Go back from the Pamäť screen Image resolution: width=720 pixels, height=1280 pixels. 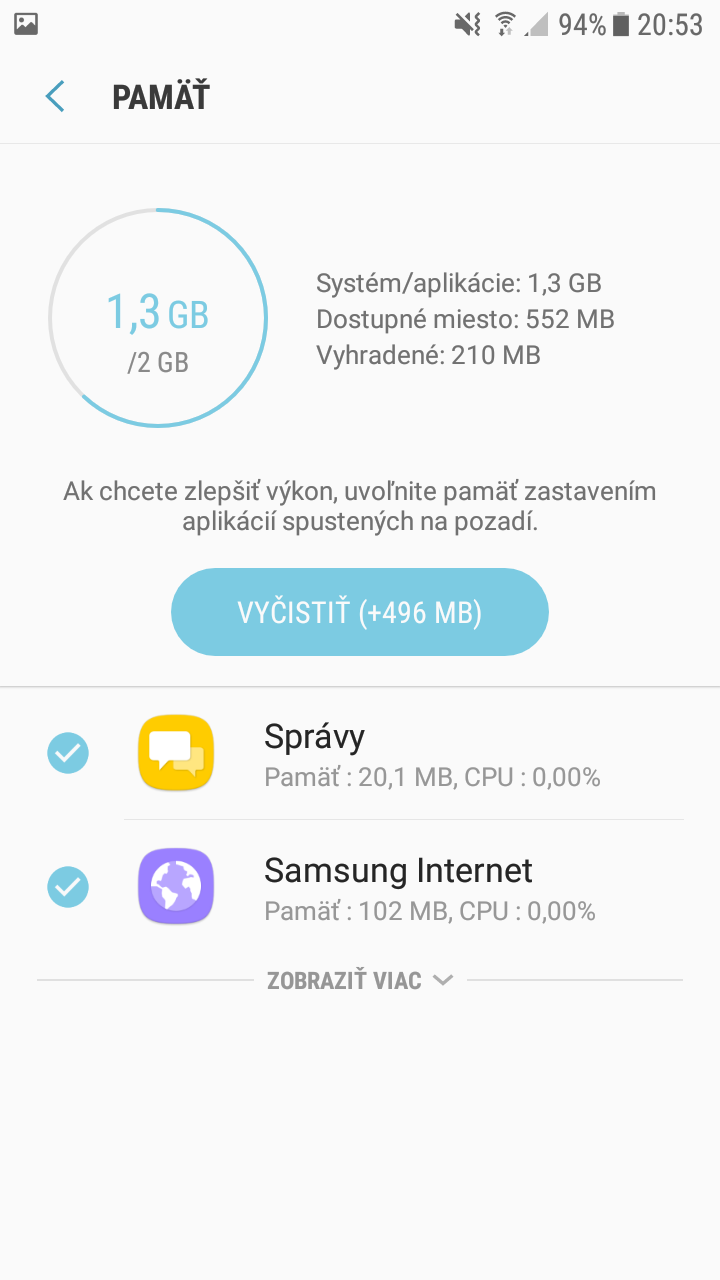55,97
